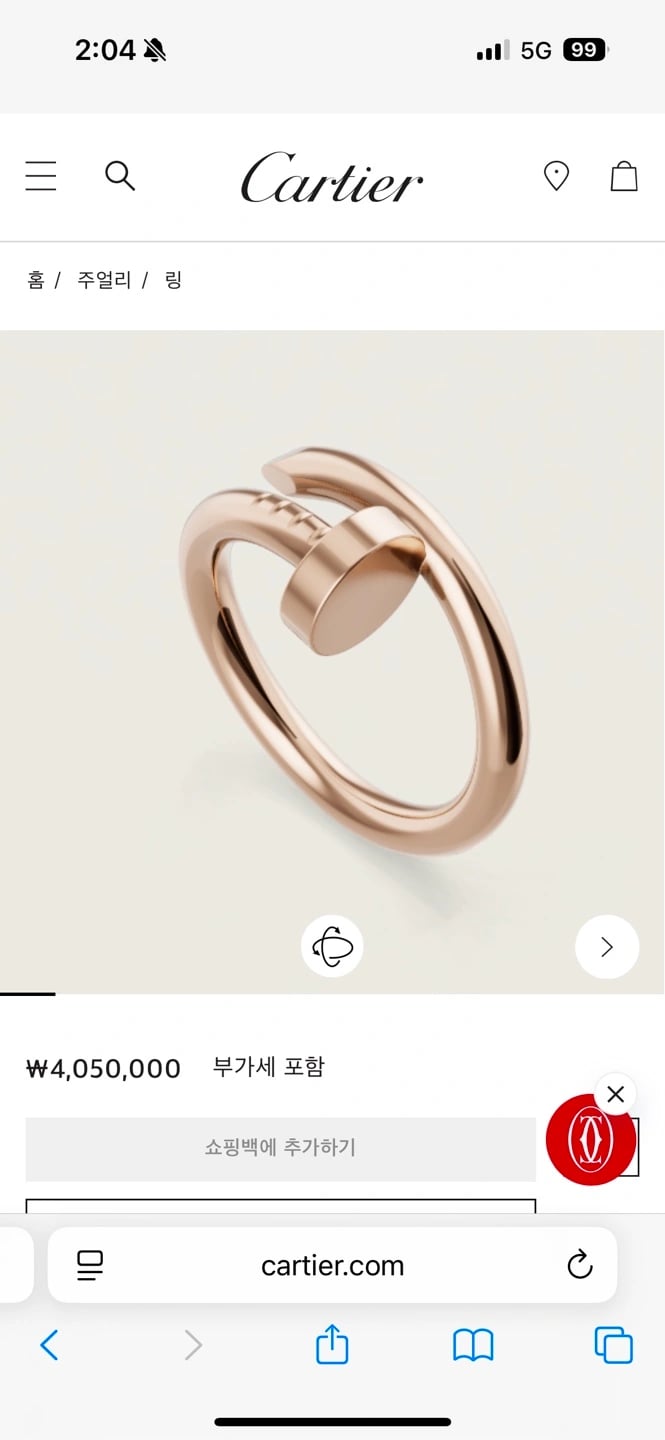Open Safari bookmarks
The height and width of the screenshot is (1440, 665).
pos(473,1345)
